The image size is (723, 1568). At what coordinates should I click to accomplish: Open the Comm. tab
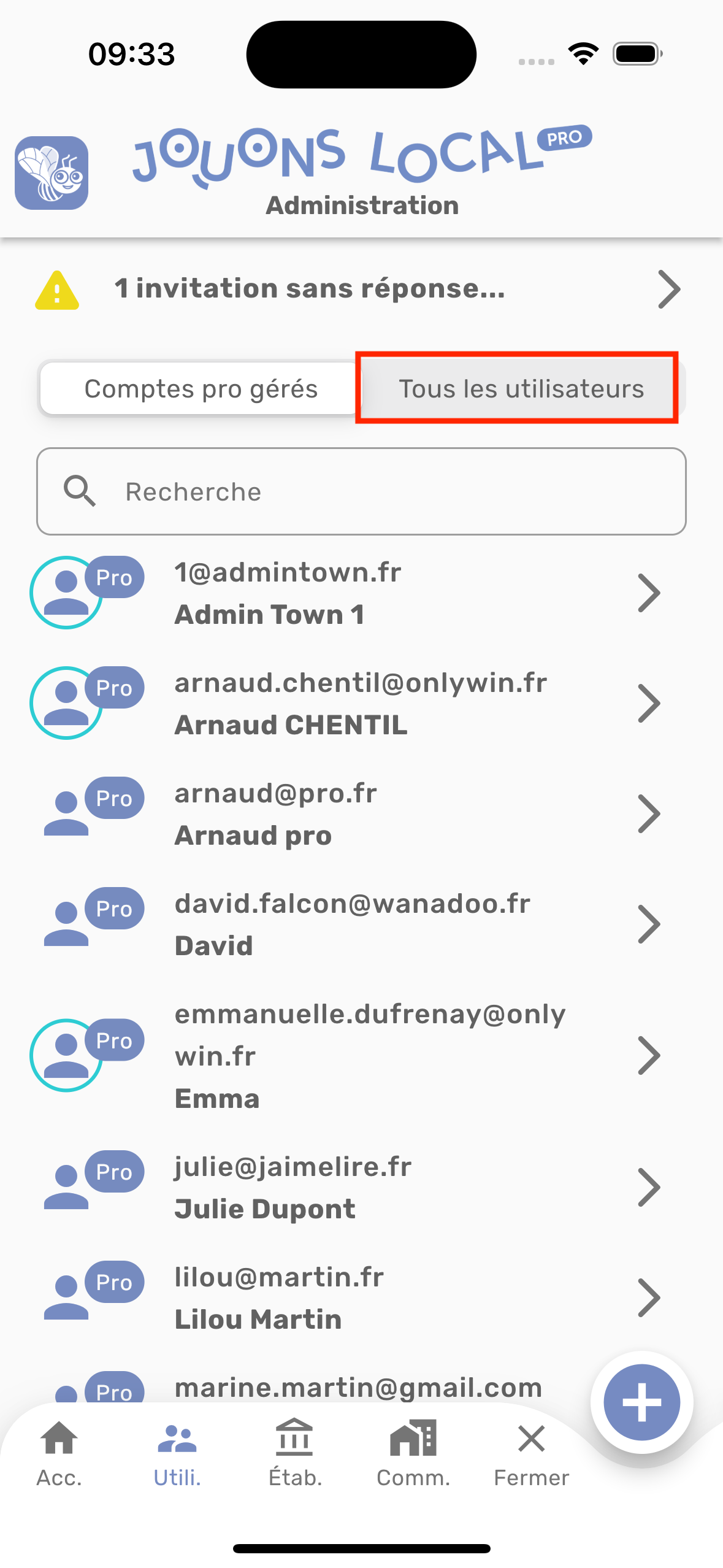[x=413, y=1453]
